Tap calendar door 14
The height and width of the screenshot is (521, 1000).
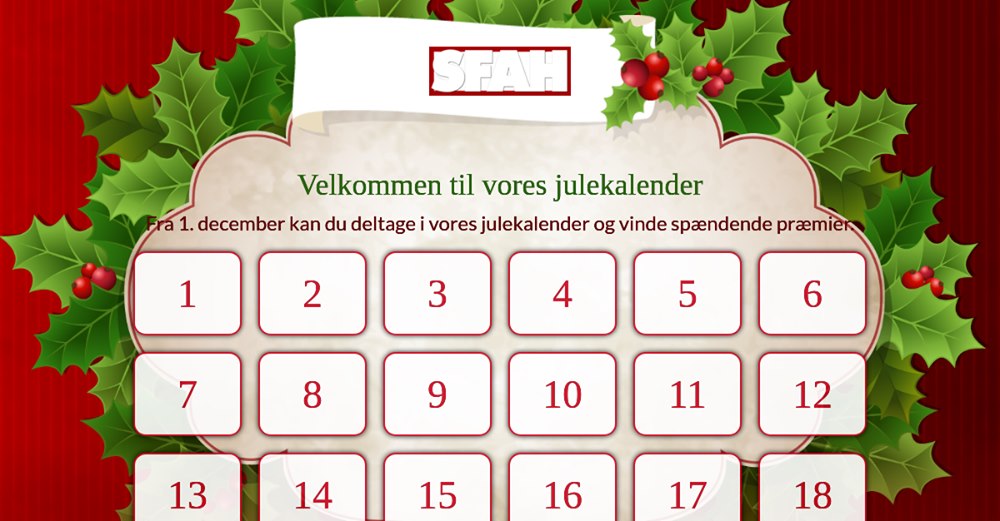tap(312, 490)
